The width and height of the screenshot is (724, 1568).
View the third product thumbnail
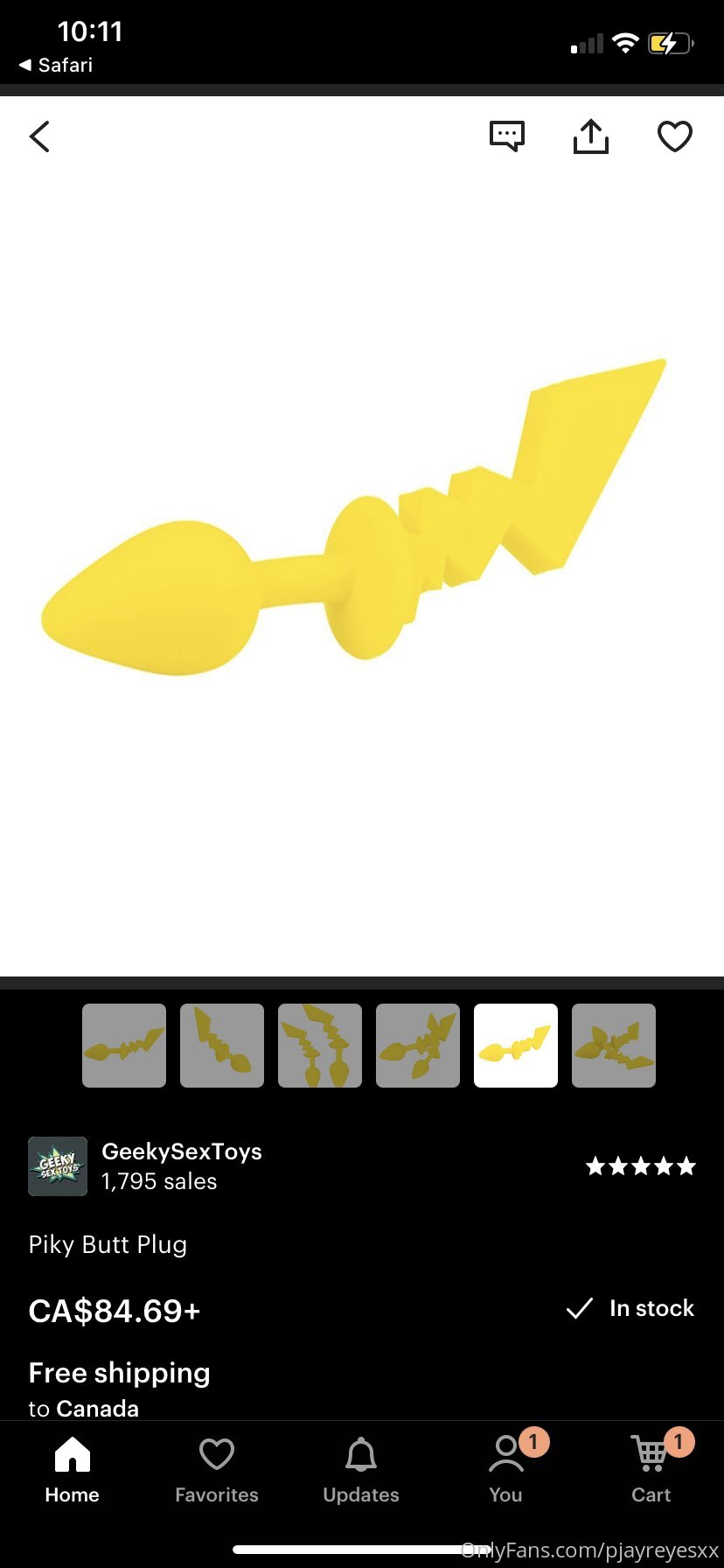tap(320, 1046)
